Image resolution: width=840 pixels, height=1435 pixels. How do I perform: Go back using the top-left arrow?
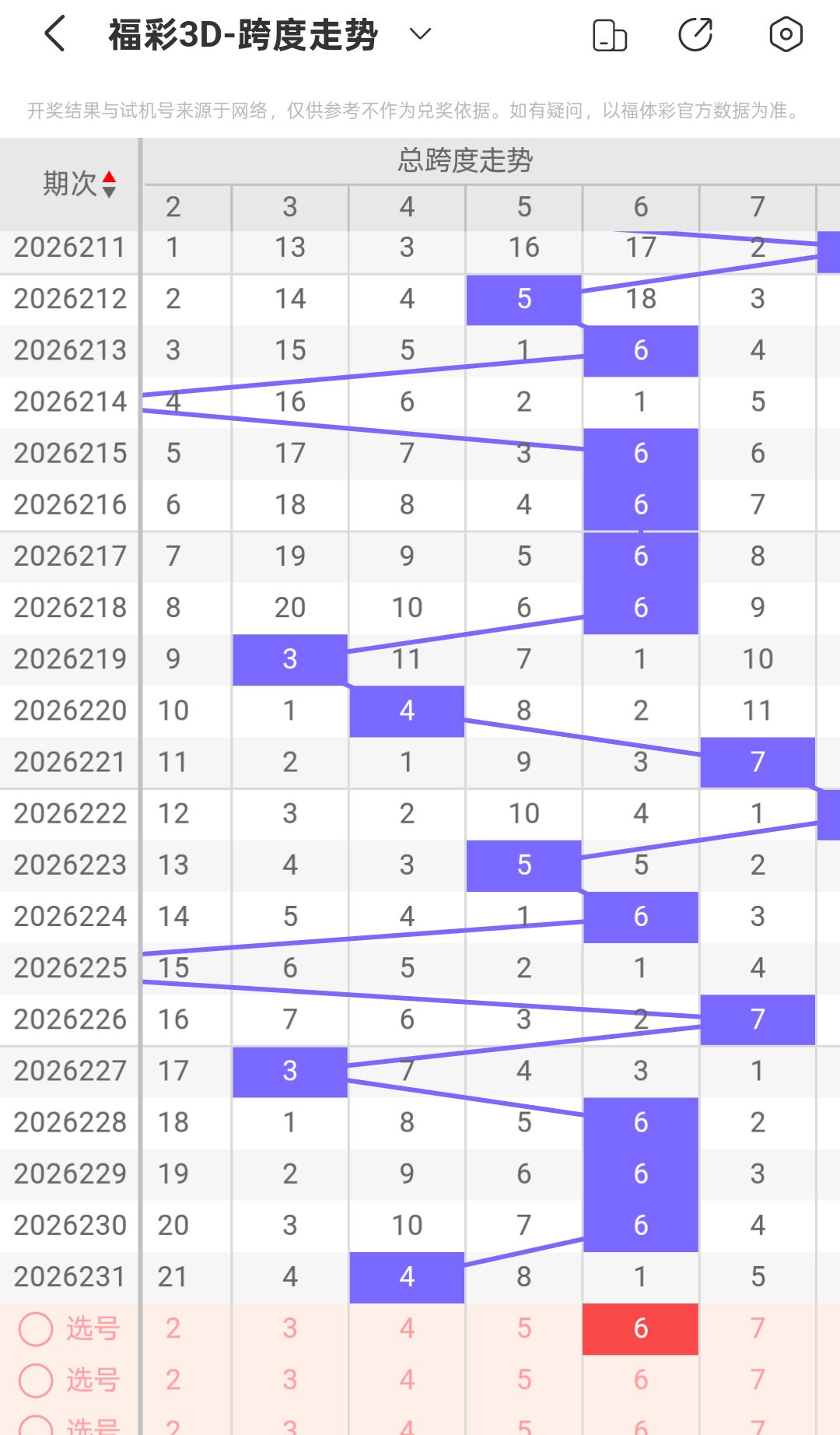(54, 34)
